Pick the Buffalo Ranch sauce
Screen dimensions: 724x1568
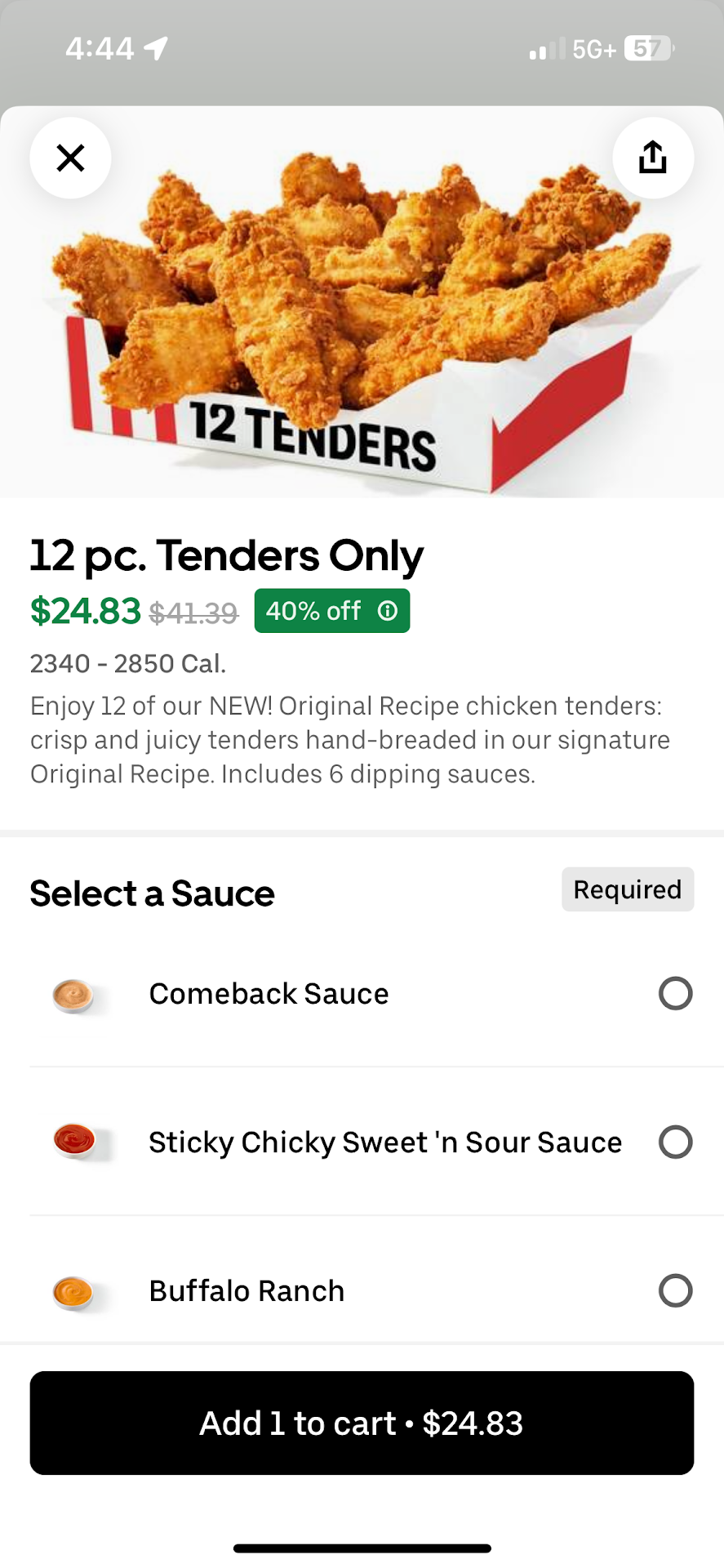675,1291
